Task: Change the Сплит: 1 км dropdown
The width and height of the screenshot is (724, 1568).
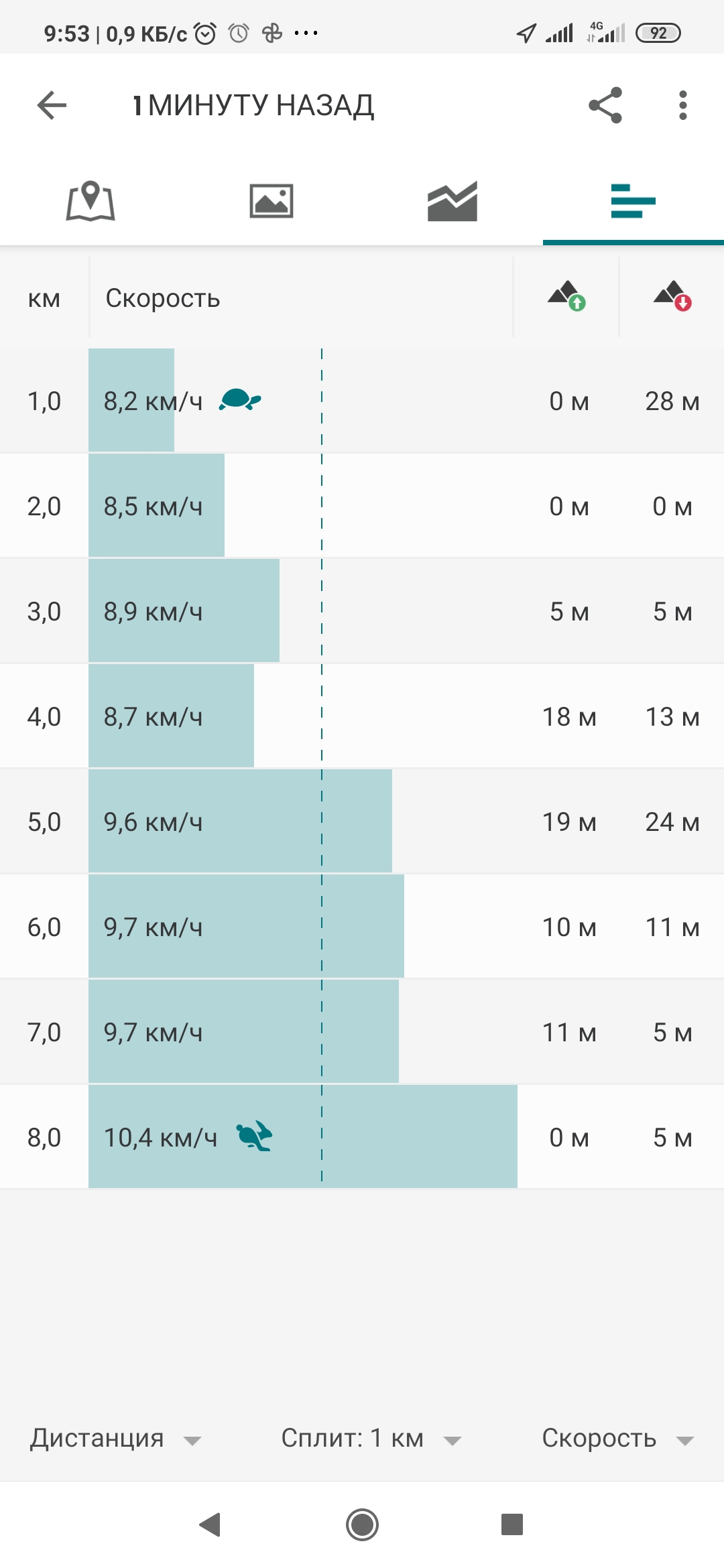Action: point(371,1438)
